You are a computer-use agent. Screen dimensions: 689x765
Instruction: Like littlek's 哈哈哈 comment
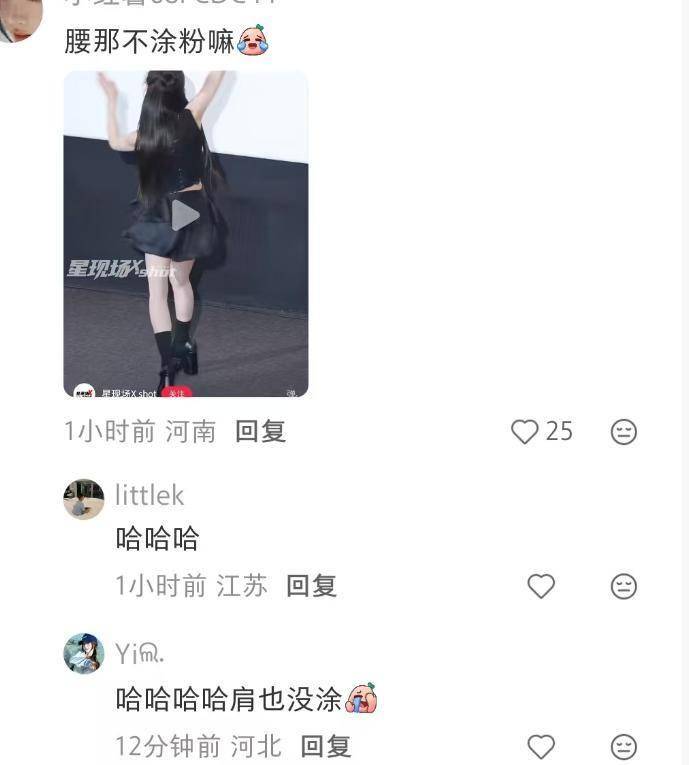pyautogui.click(x=541, y=586)
